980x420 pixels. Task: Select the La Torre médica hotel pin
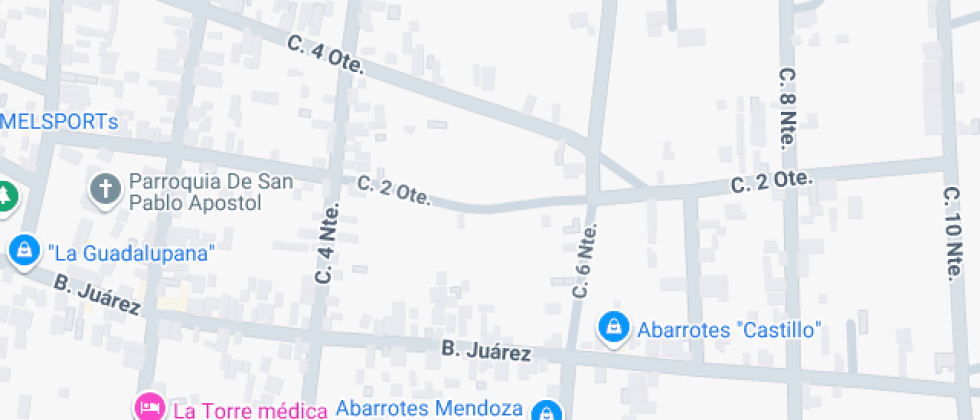pos(150,408)
